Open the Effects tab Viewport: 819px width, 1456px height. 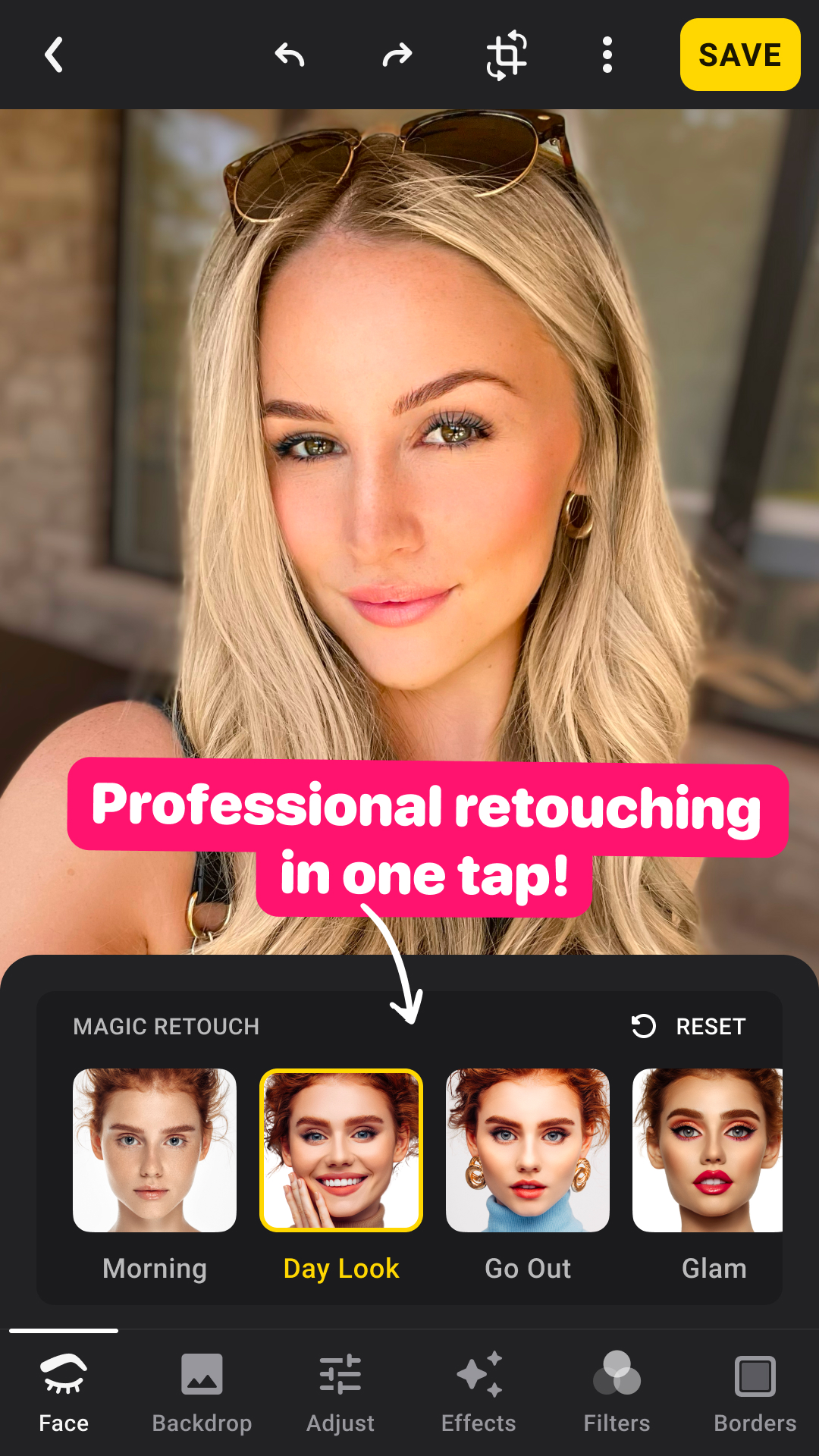[479, 1392]
